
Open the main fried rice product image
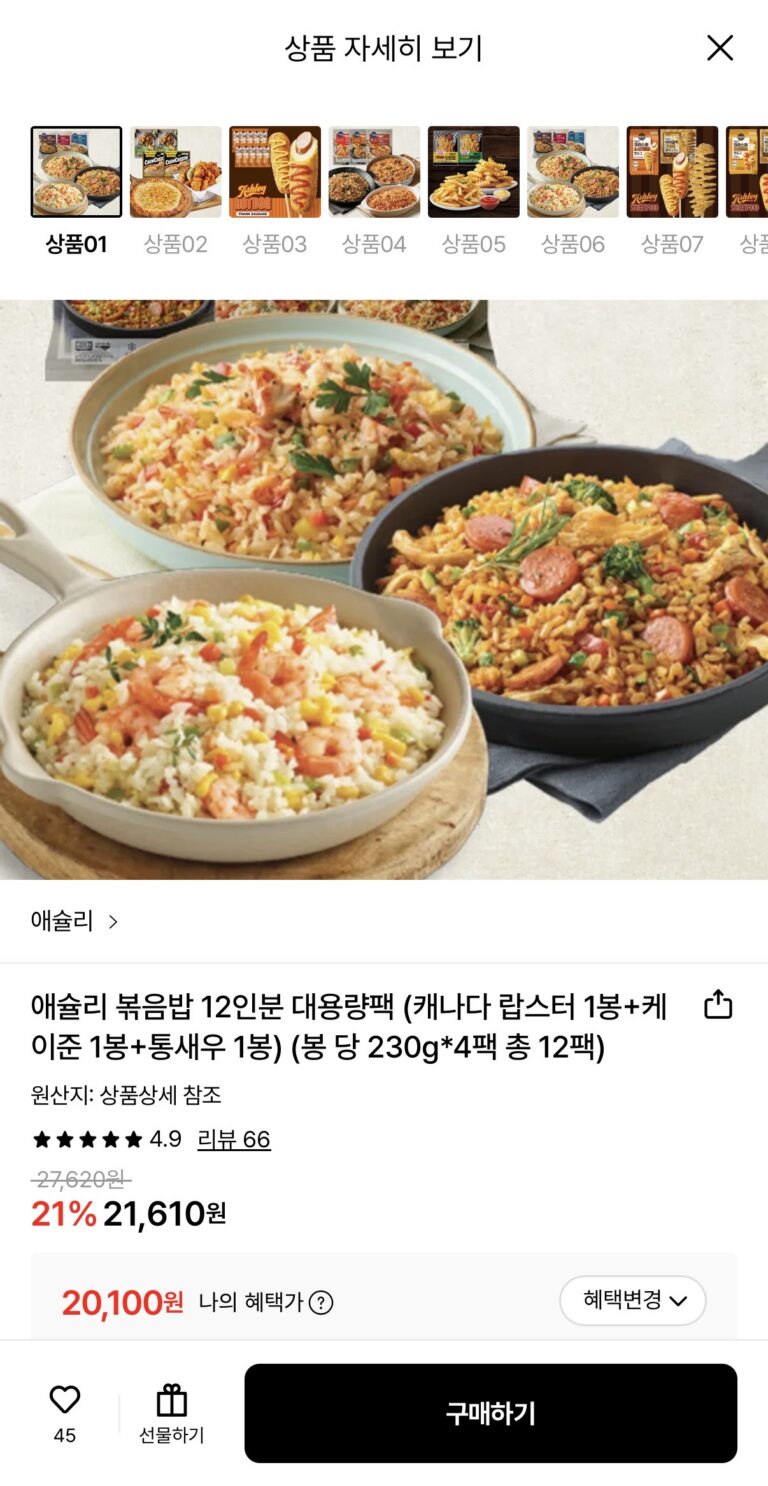384,590
